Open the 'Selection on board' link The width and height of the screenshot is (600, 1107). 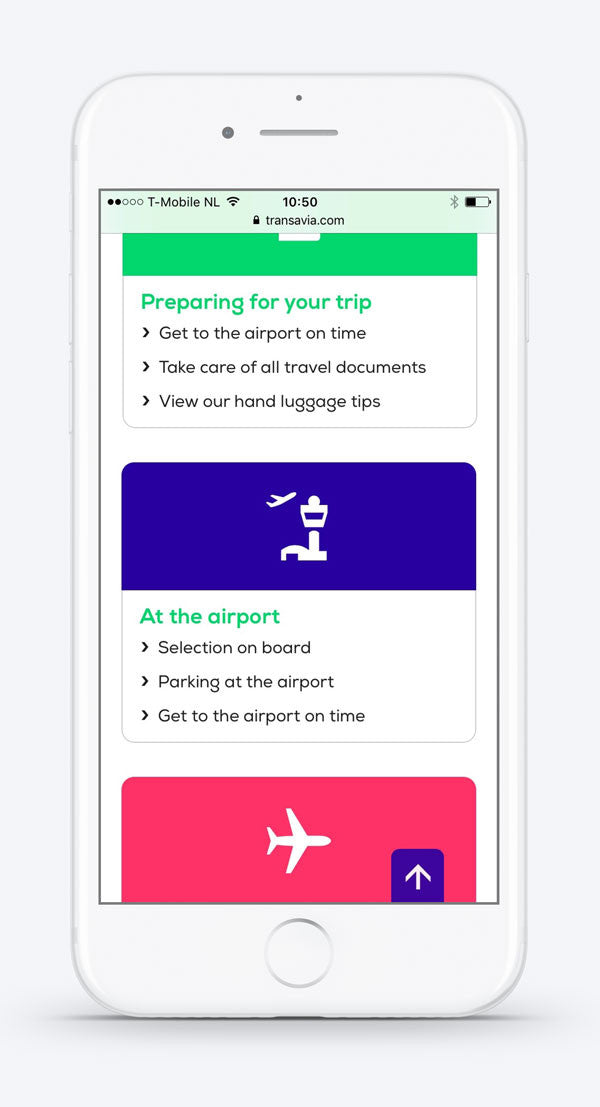coord(234,647)
